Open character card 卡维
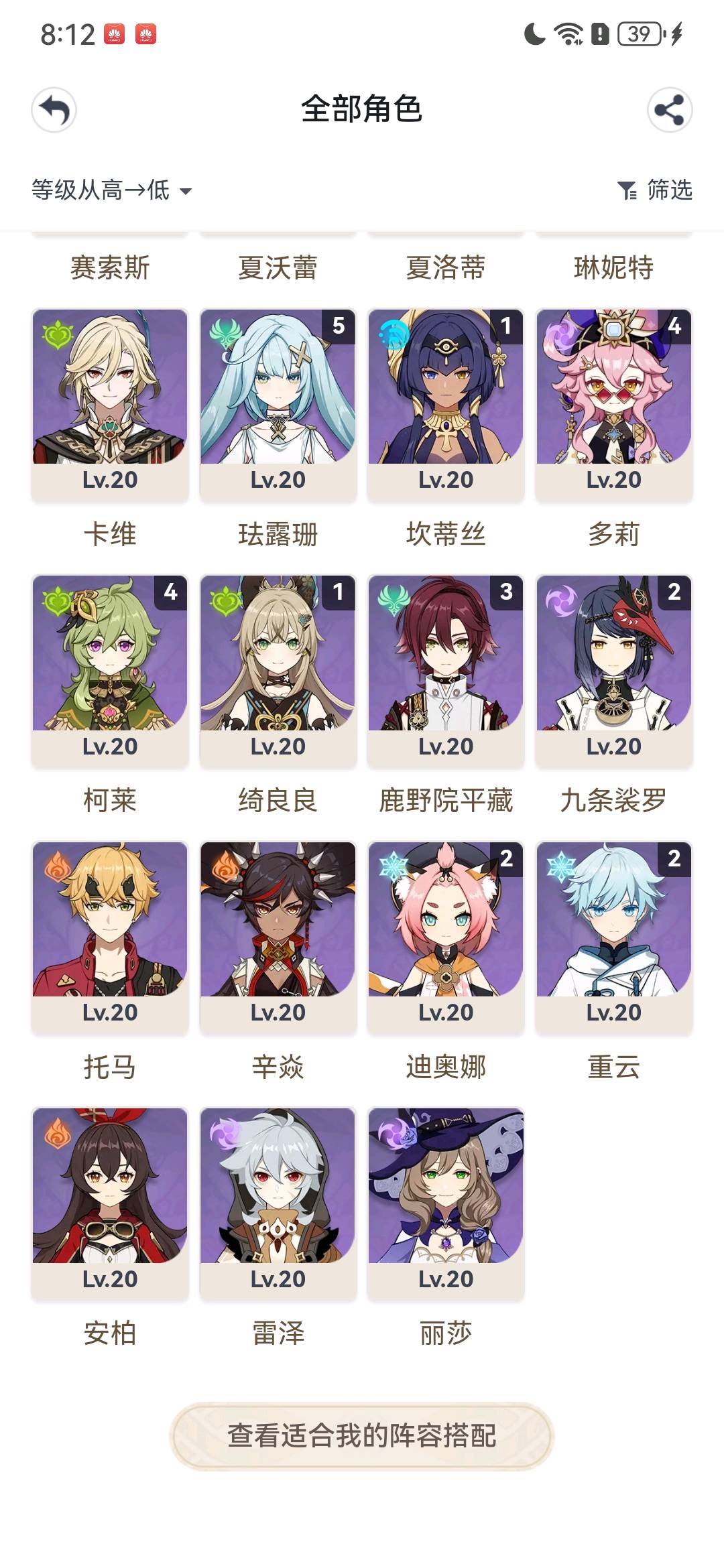The width and height of the screenshot is (724, 1568). (110, 402)
